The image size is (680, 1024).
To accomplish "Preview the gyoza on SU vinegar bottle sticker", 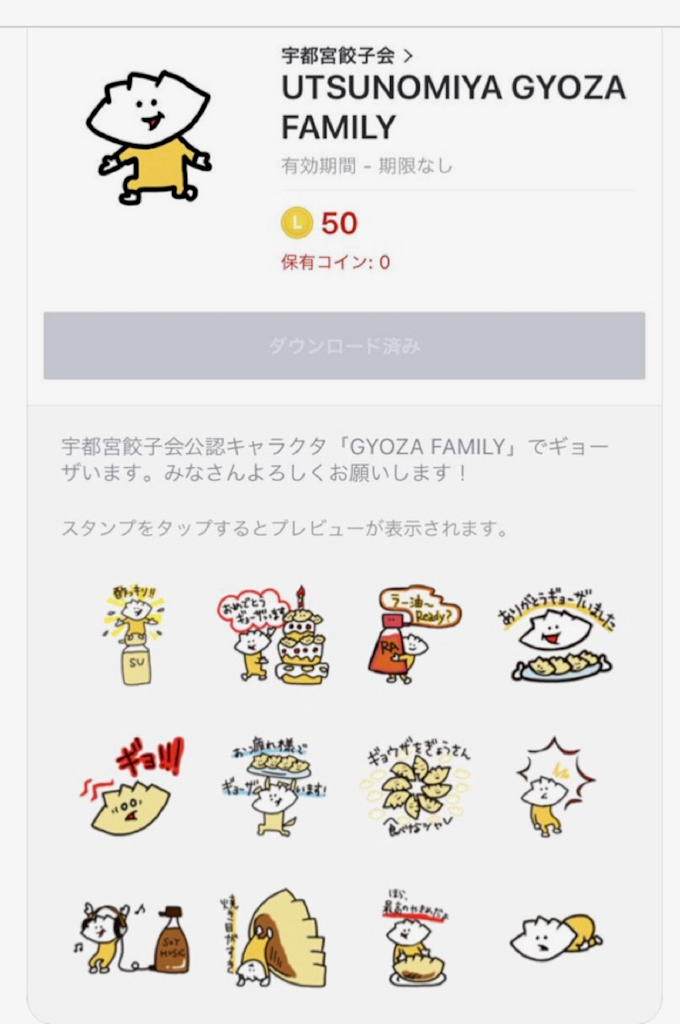I will click(x=135, y=636).
